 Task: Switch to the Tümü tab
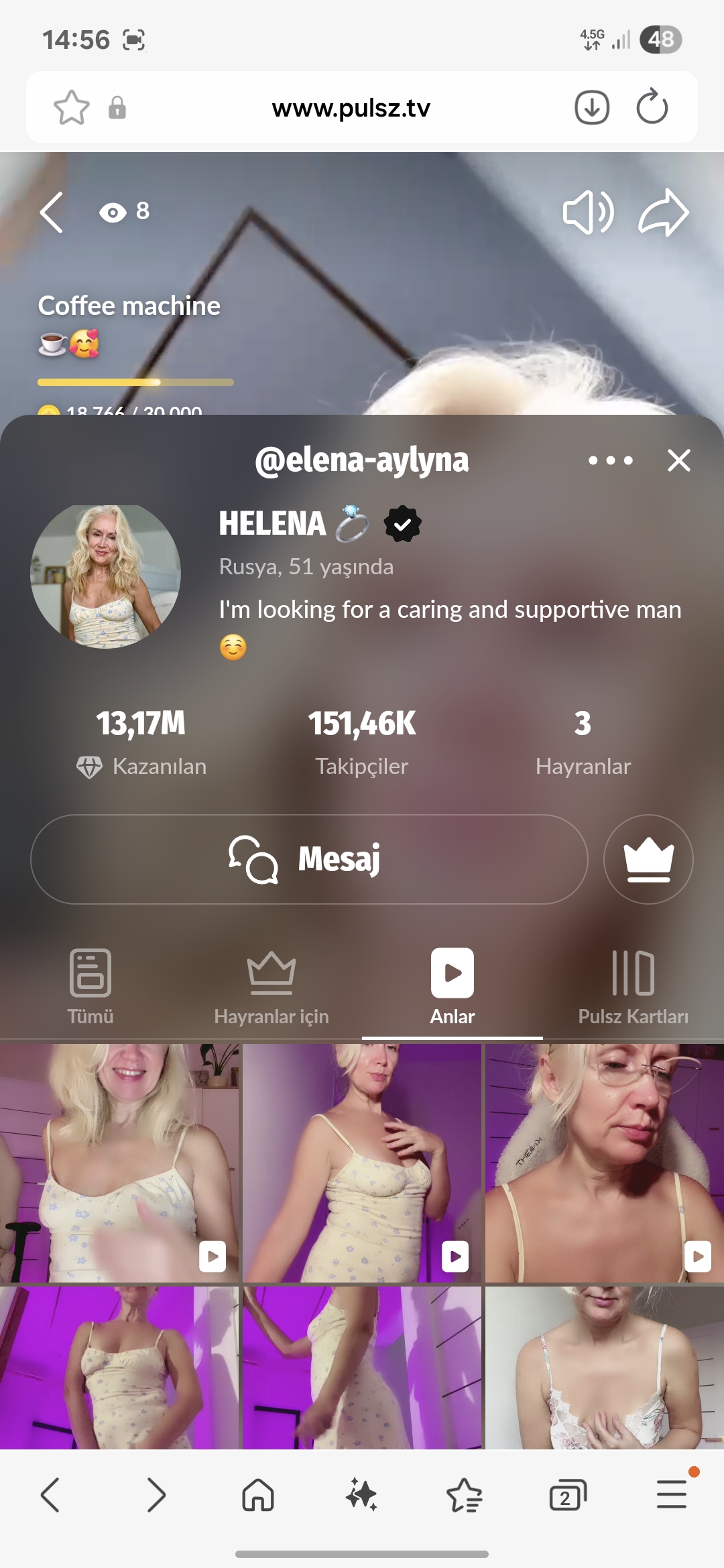(90, 986)
